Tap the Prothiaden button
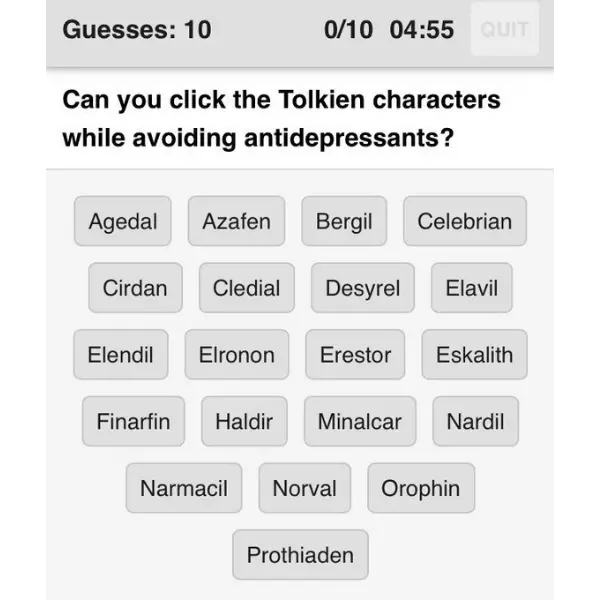 tap(300, 555)
